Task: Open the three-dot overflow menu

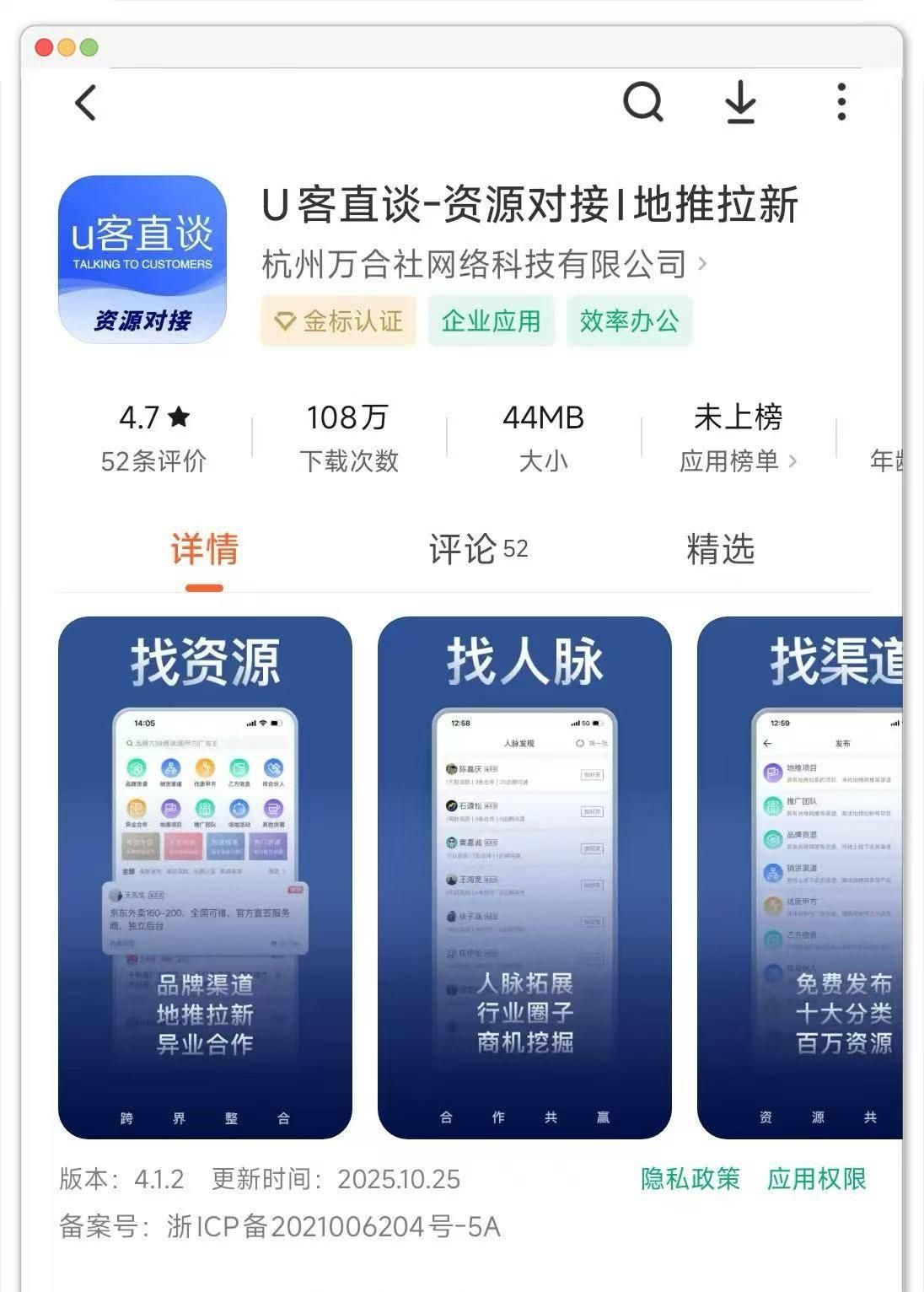Action: 841,102
